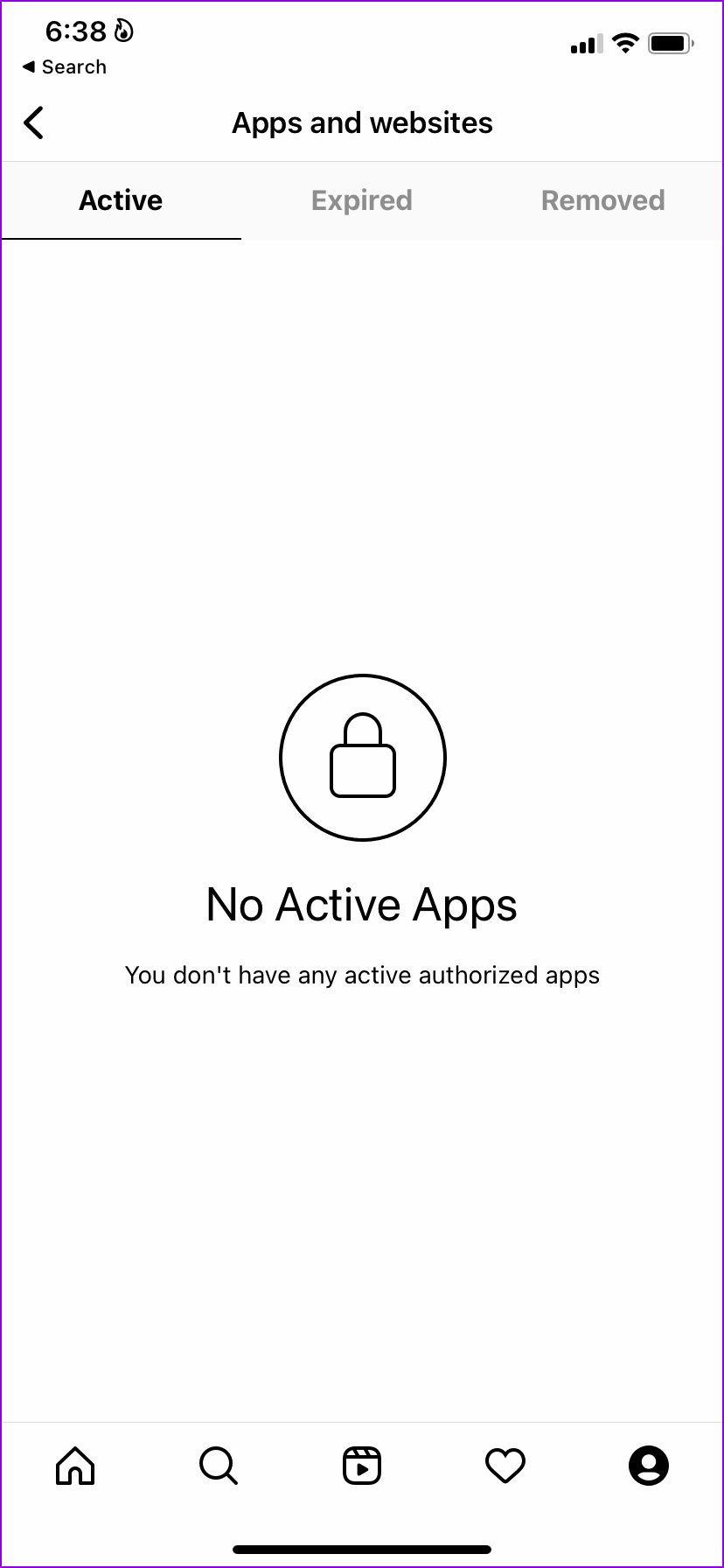Switch to the Expired tab
This screenshot has height=1568, width=724.
pos(362,200)
